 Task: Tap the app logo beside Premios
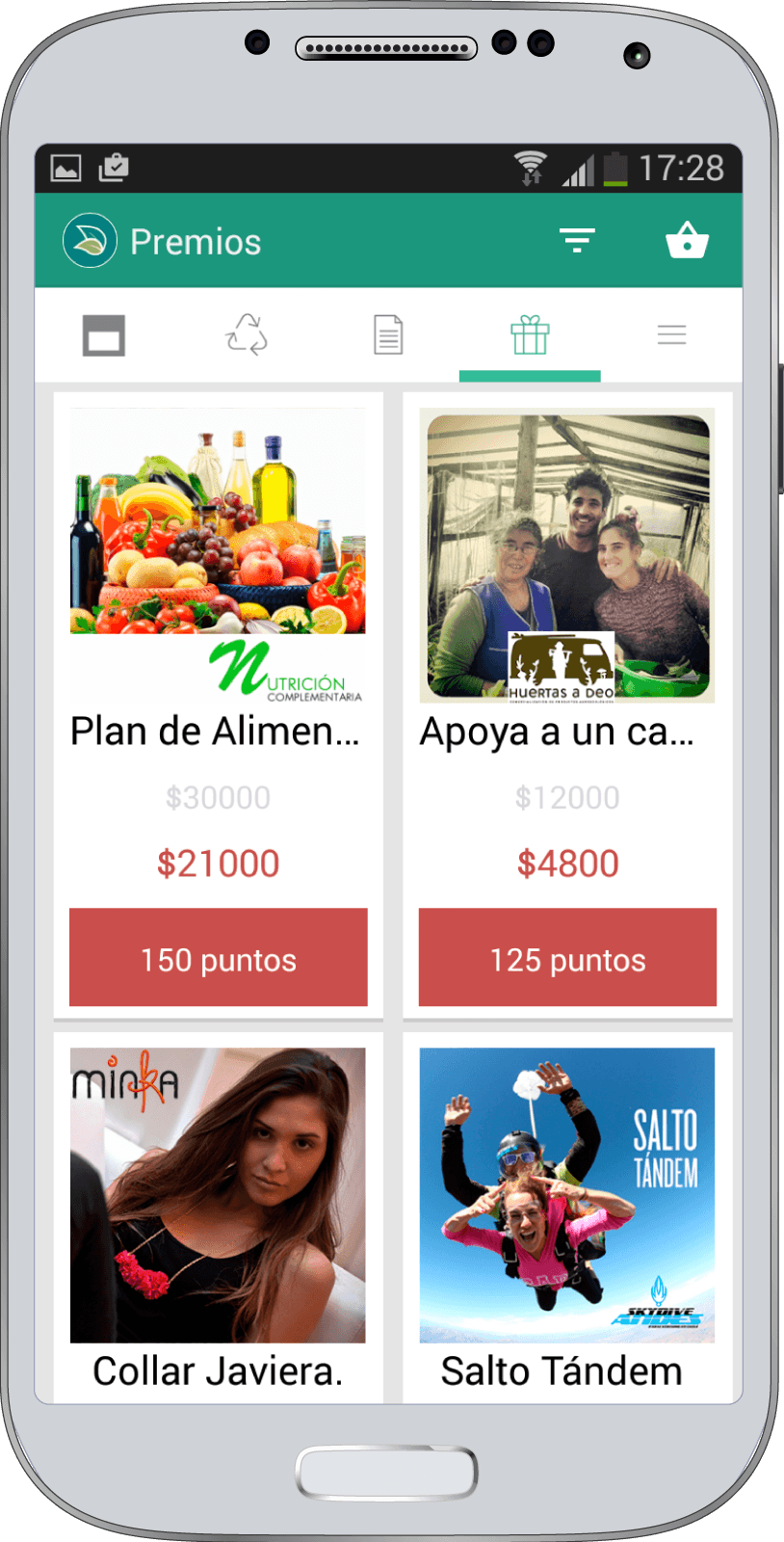(x=90, y=240)
